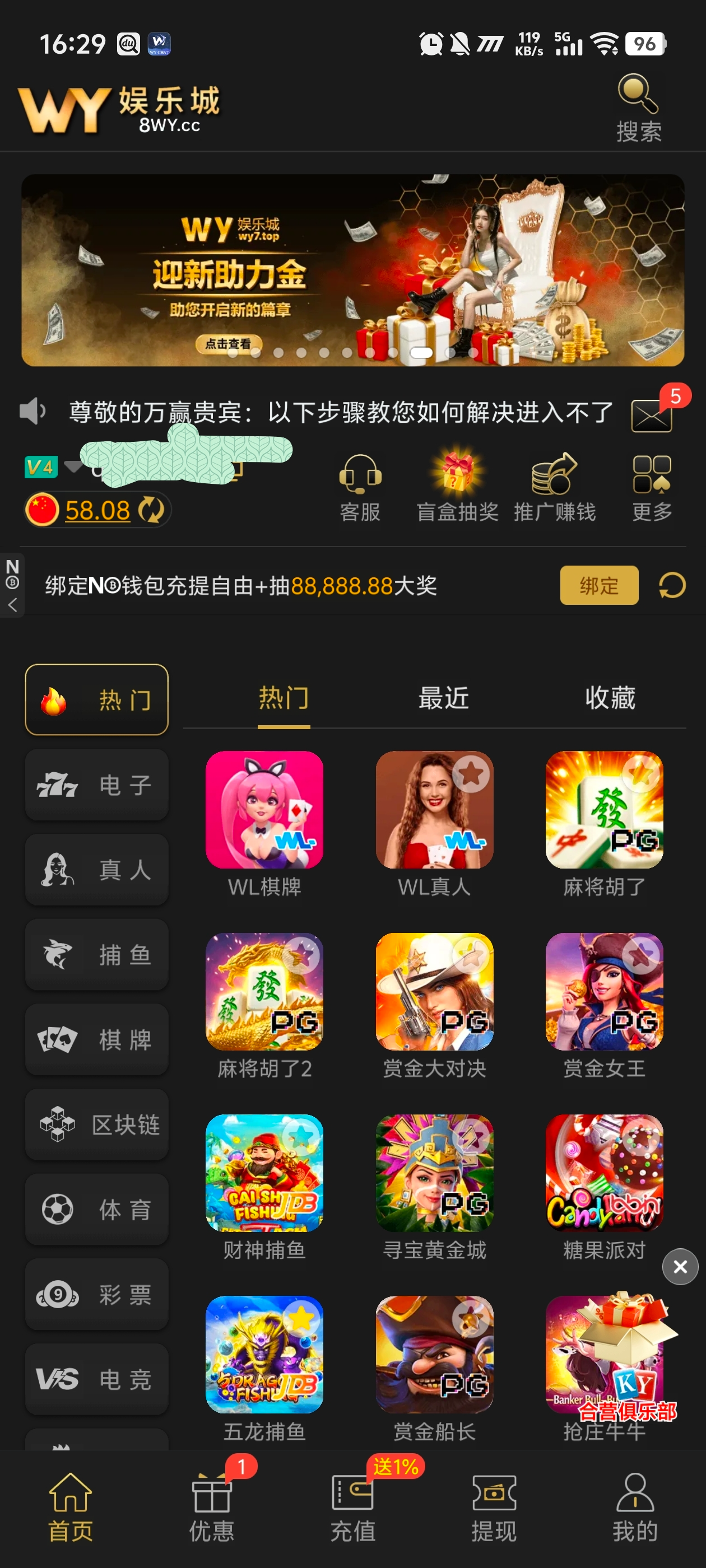Refresh the 58.08 balance
Screen dimensions: 706x1568
(151, 510)
